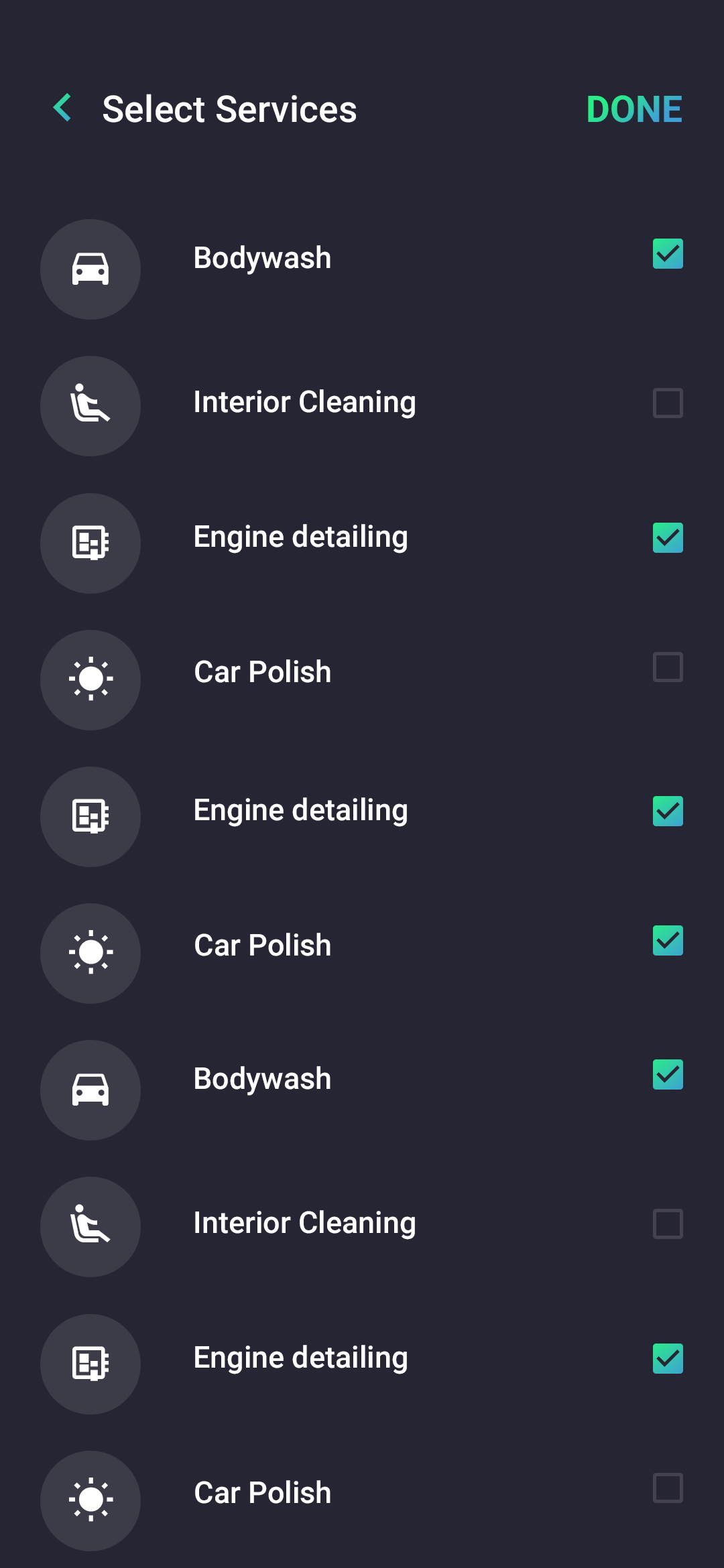Click the first Car Polish sun icon
Screen dimensions: 724x1568
(x=90, y=680)
